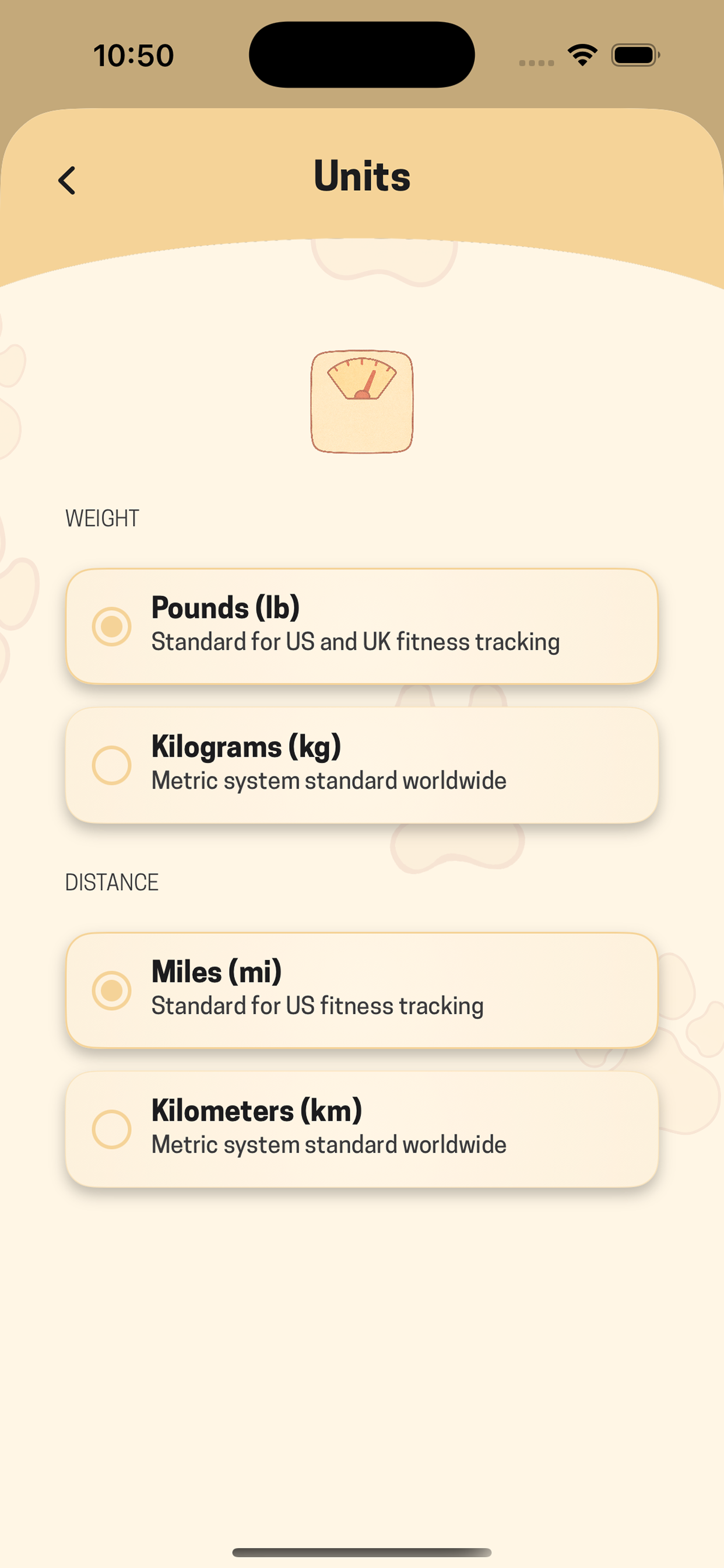Tap the clock showing 10:50
This screenshot has width=724, height=1568.
133,55
